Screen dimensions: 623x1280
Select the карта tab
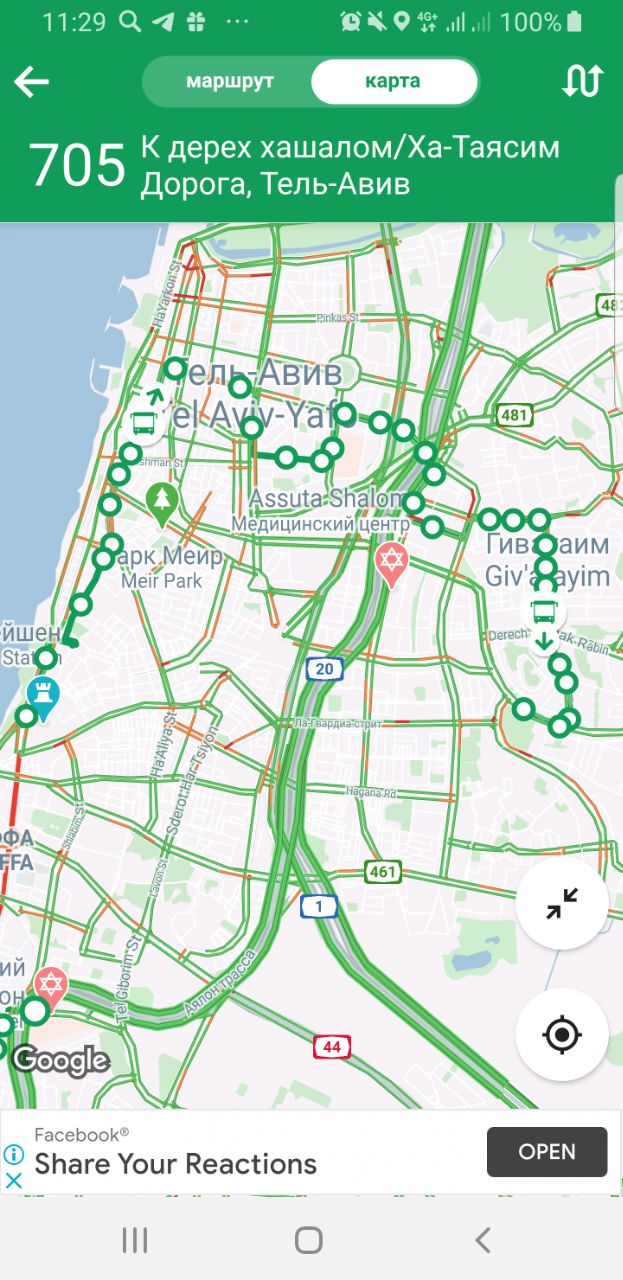point(393,82)
